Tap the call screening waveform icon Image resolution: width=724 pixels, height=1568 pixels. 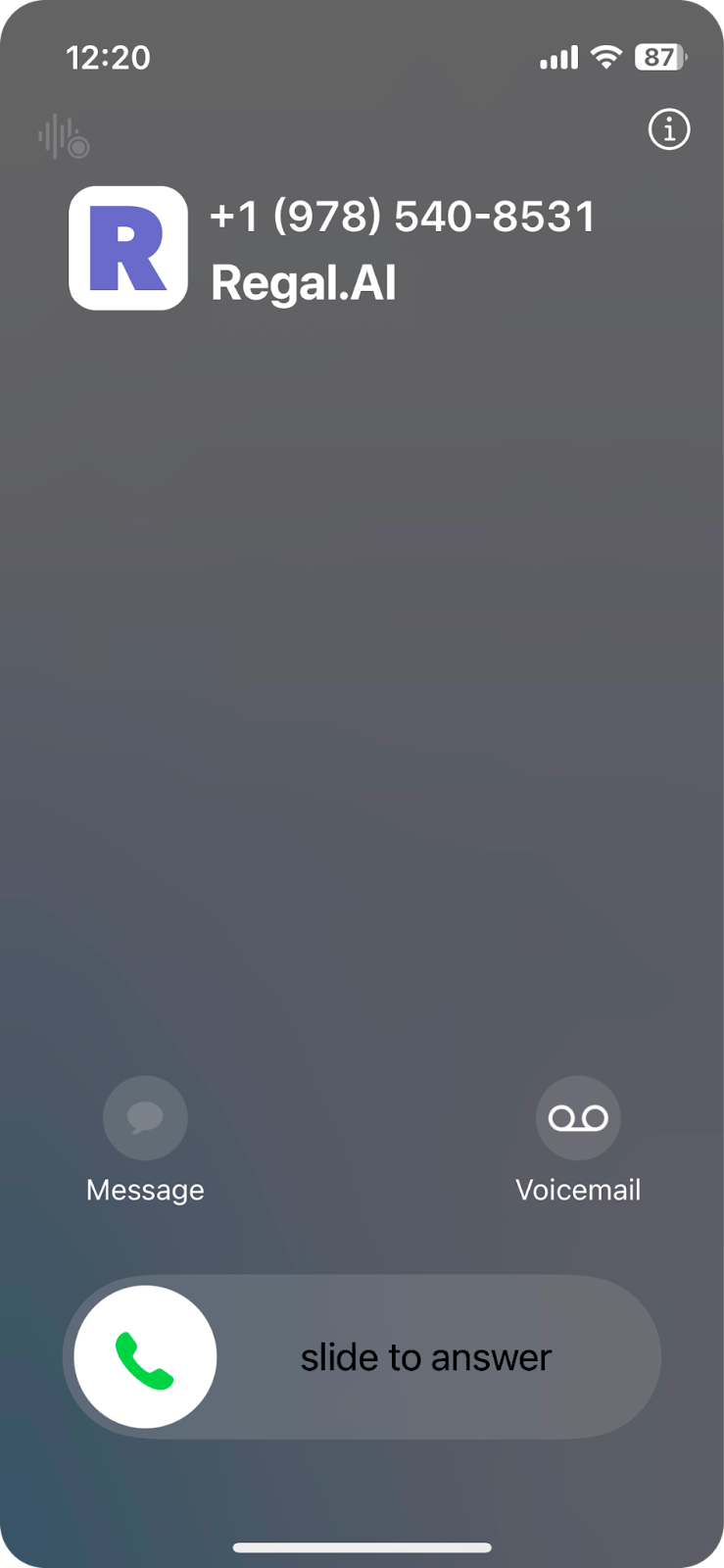[x=64, y=137]
